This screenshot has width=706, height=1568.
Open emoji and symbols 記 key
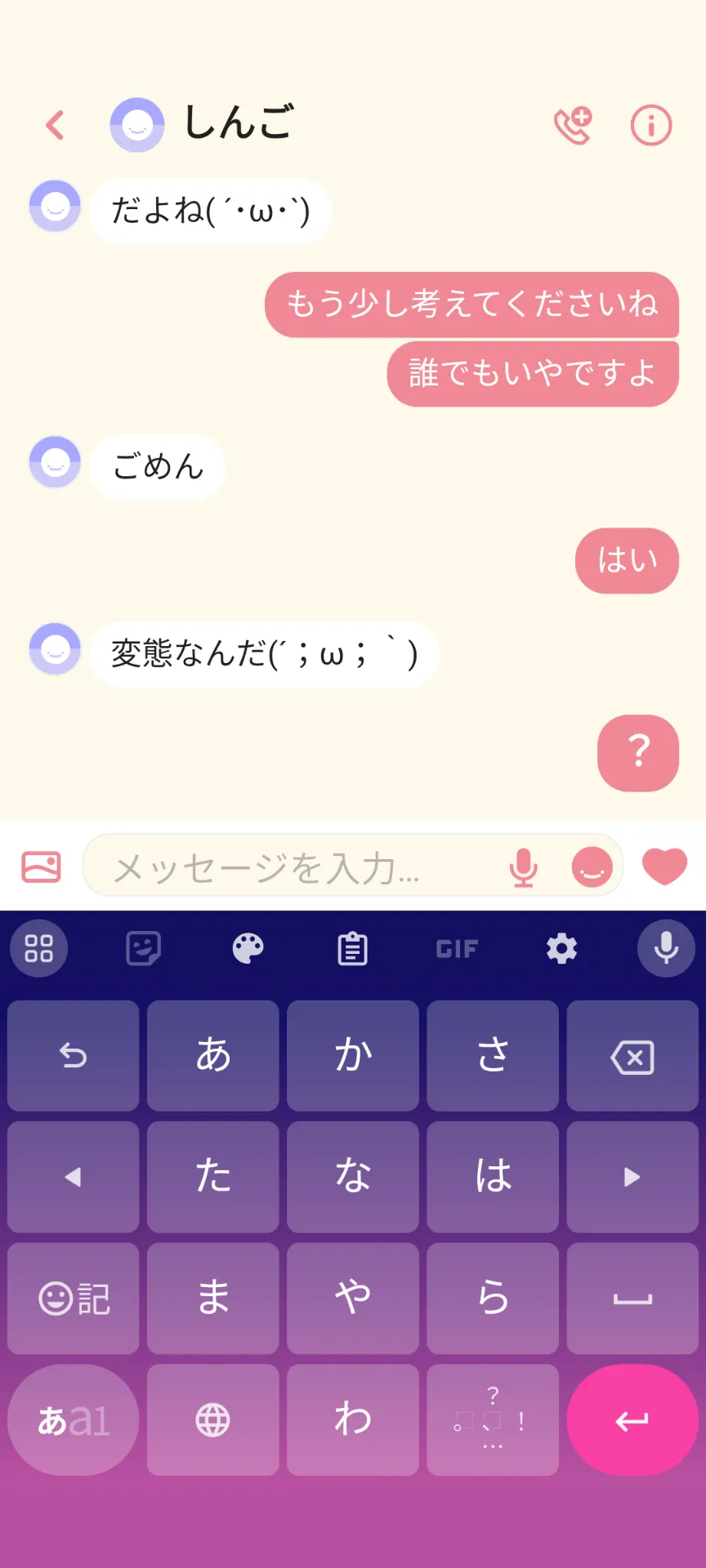point(73,1298)
